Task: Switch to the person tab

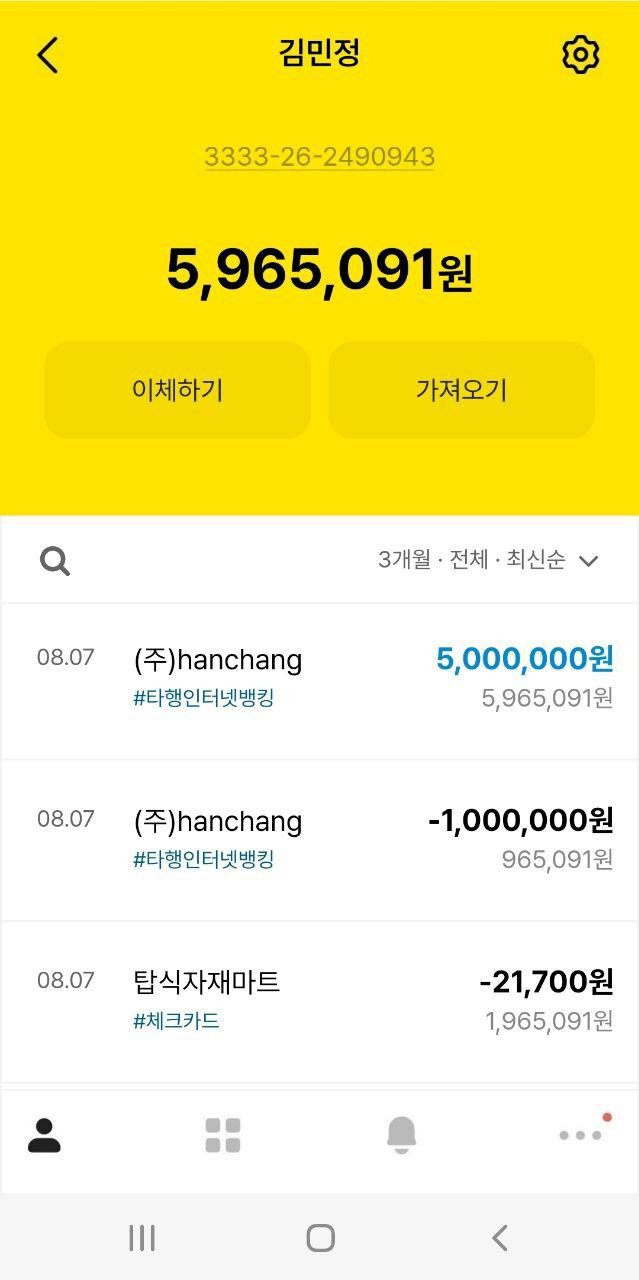Action: (44, 1135)
